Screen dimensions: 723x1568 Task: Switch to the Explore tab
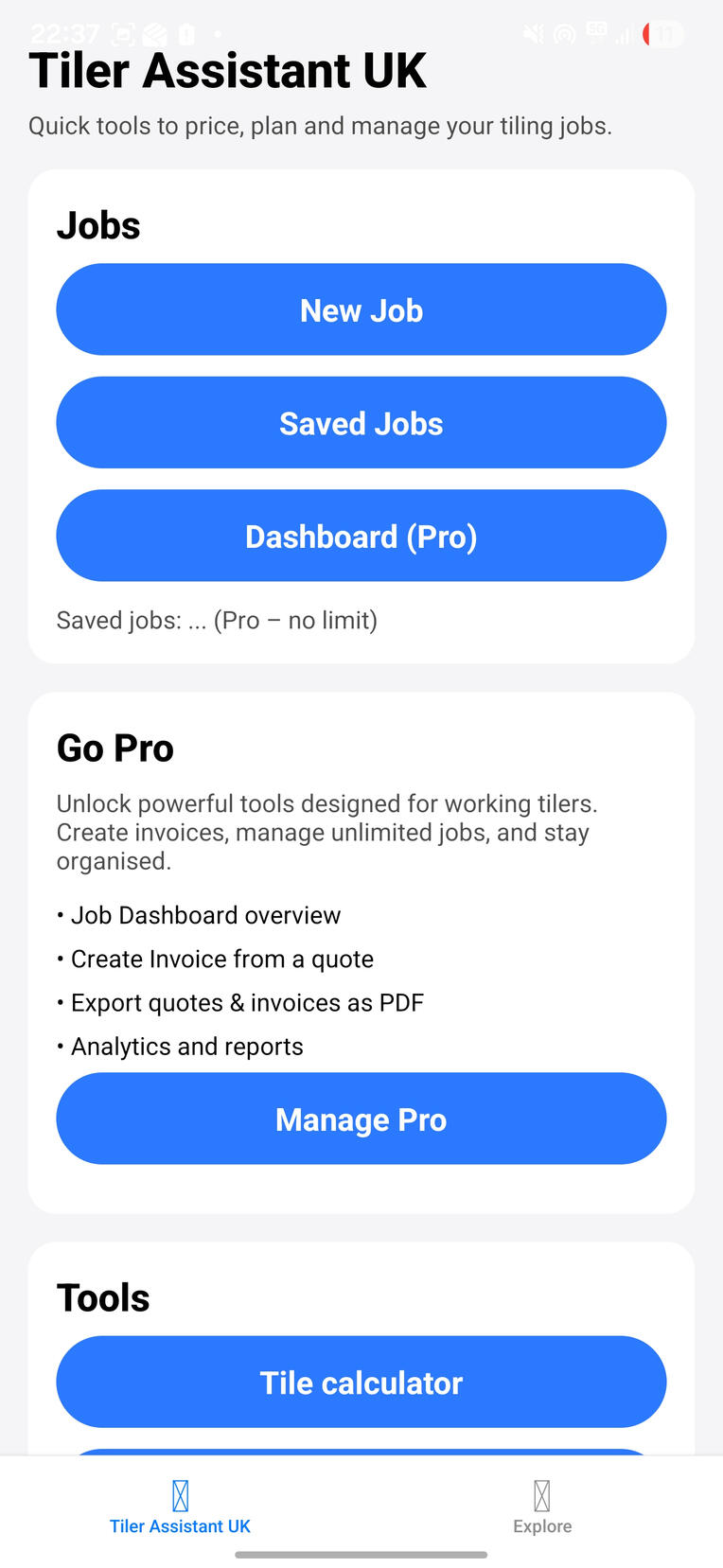pos(542,1507)
